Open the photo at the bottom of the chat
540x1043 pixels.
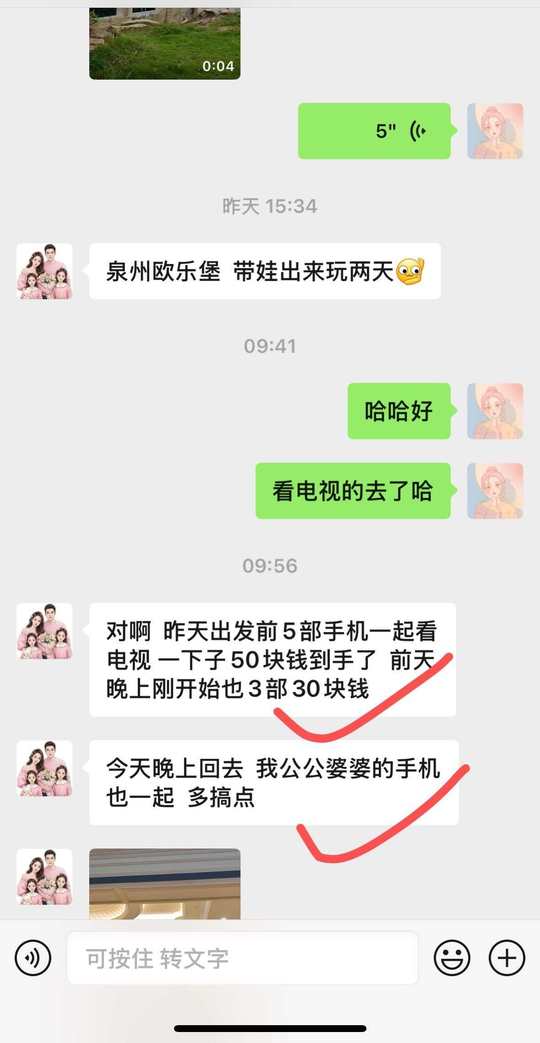pos(165,884)
